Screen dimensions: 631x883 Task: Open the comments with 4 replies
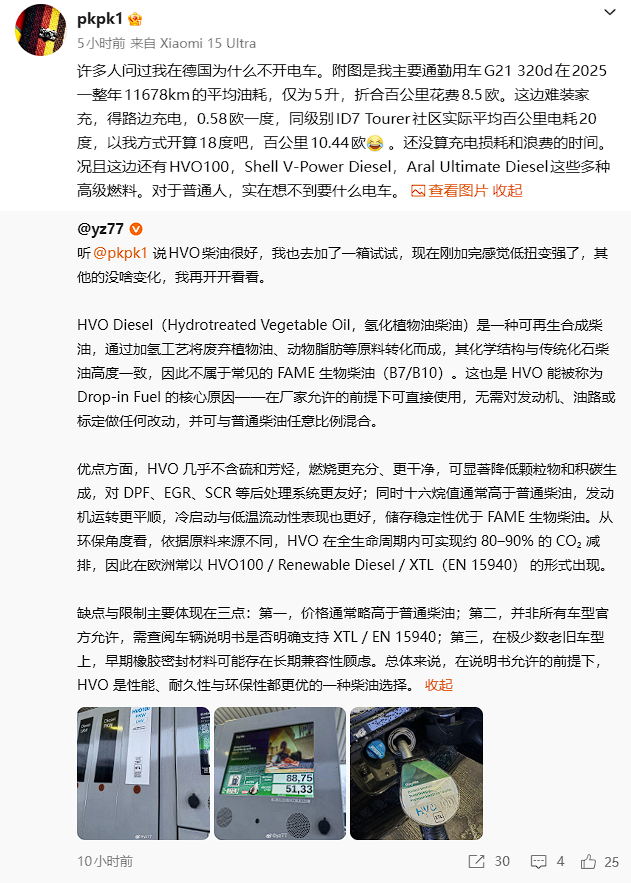point(548,861)
